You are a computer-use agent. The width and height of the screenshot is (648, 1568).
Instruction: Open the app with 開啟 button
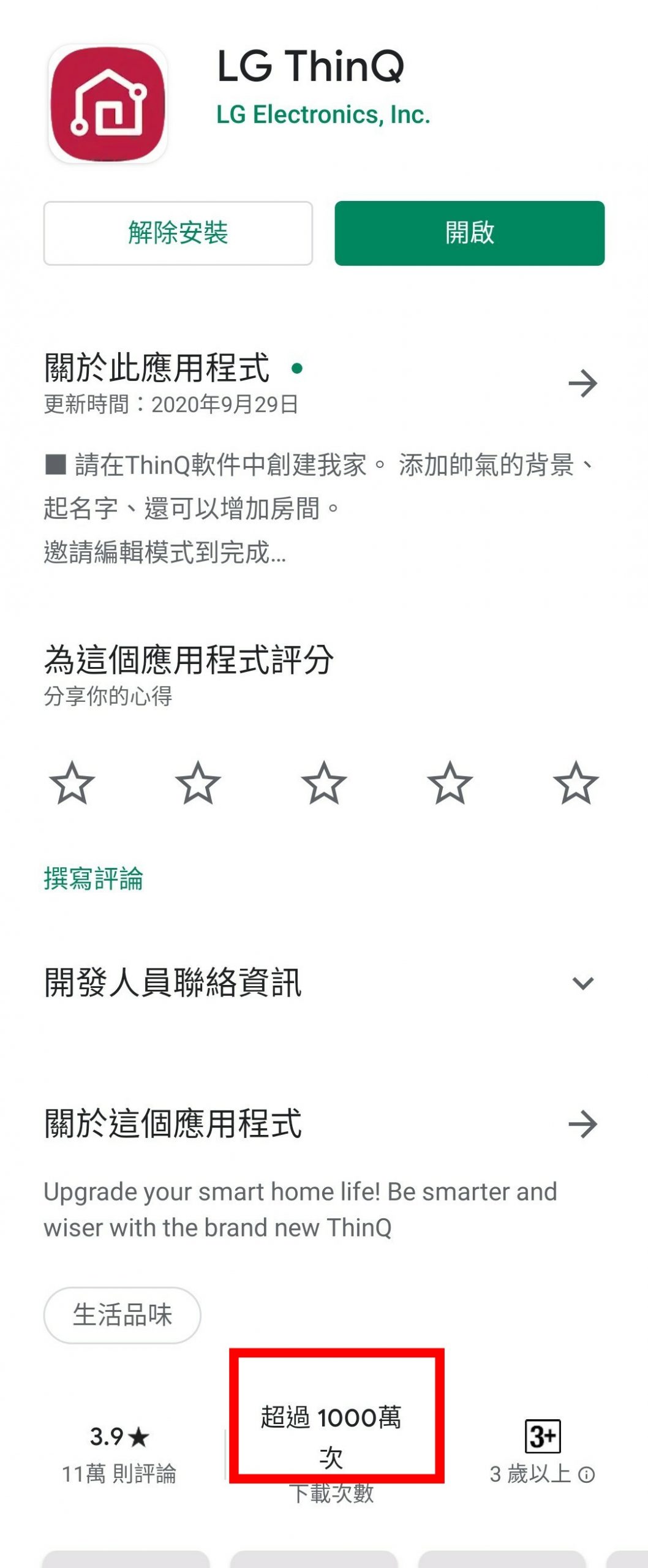469,233
